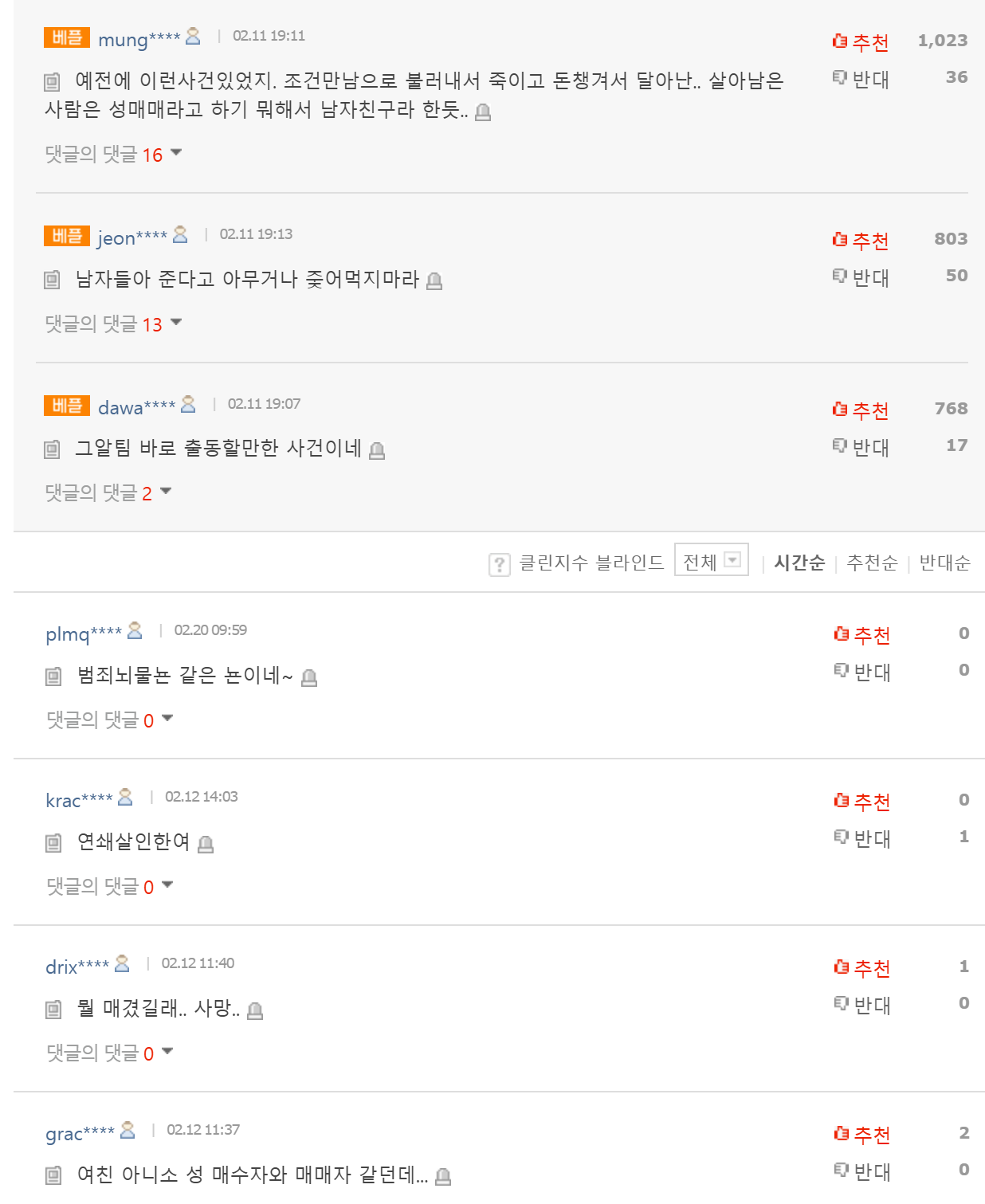Screen dimensions: 985x1204
Task: Expand 2 replies under dawa****'s comment
Action: [x=108, y=492]
